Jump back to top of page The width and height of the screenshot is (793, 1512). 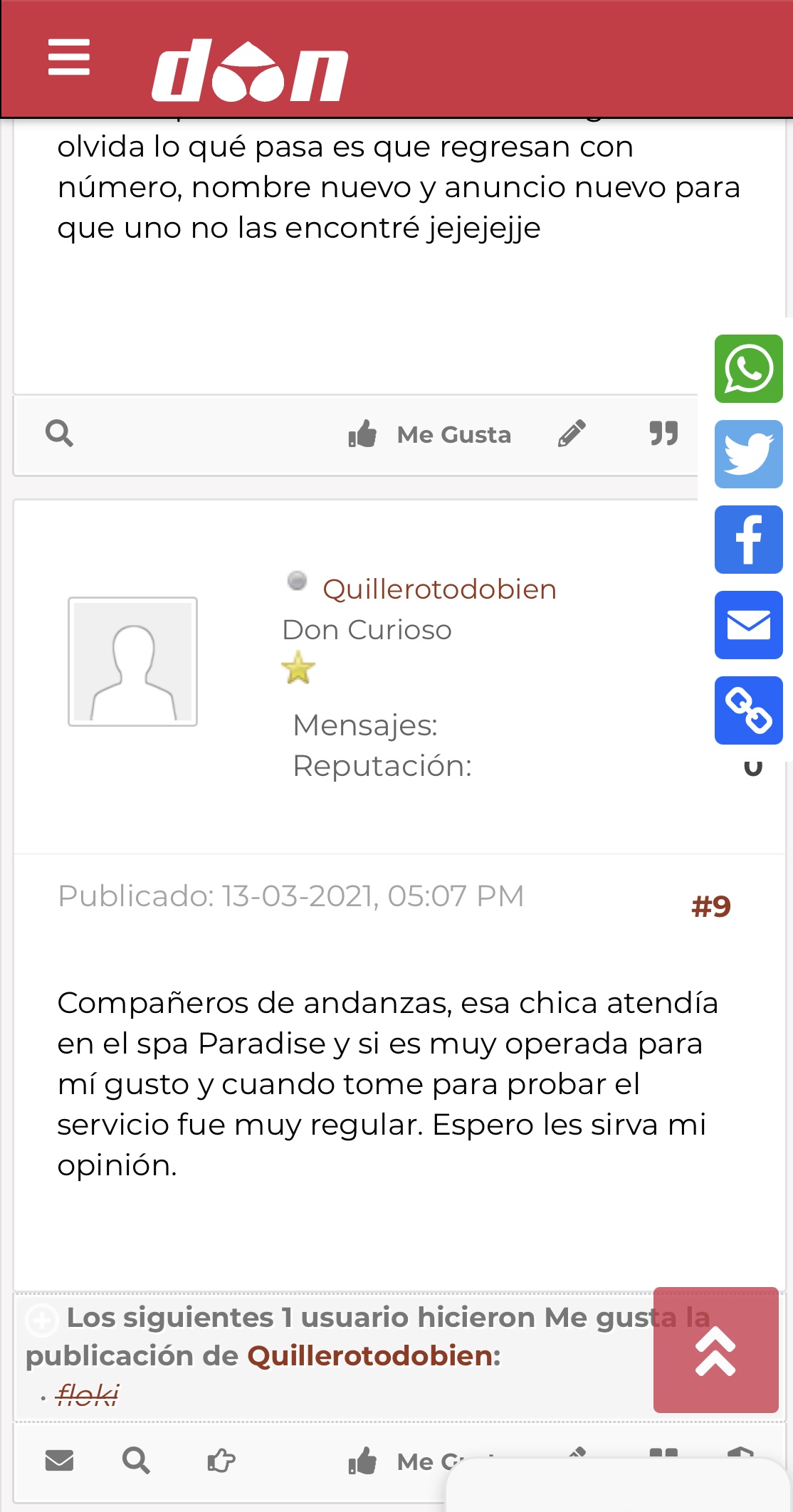tap(715, 1350)
